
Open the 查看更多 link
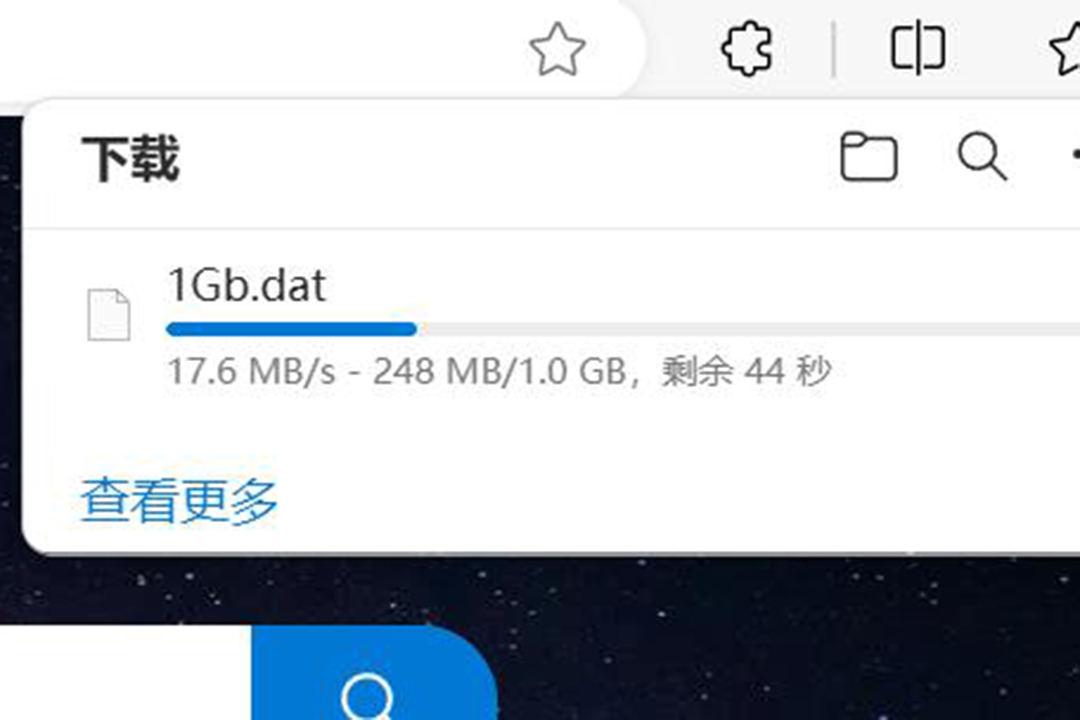pyautogui.click(x=180, y=501)
